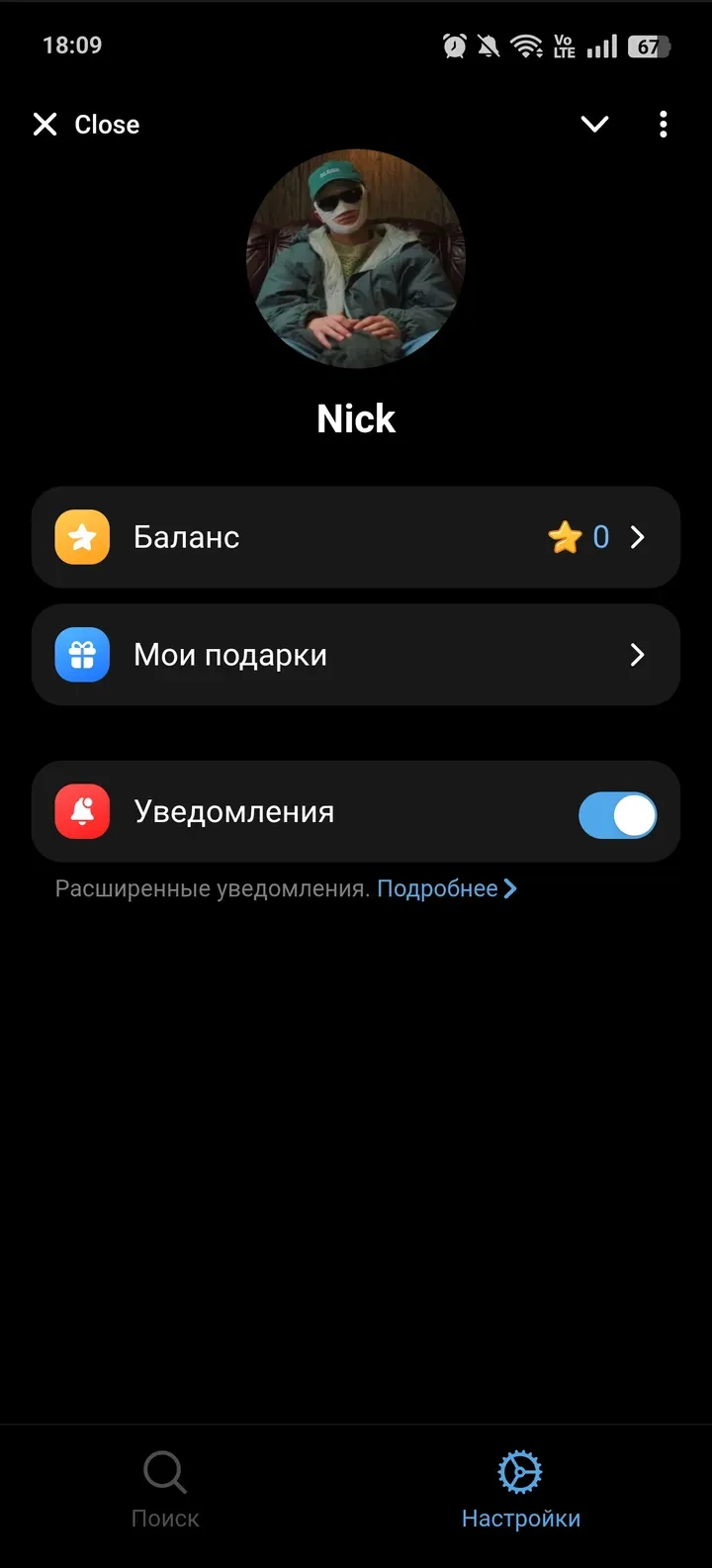Open the three-dot overflow menu

pyautogui.click(x=663, y=124)
